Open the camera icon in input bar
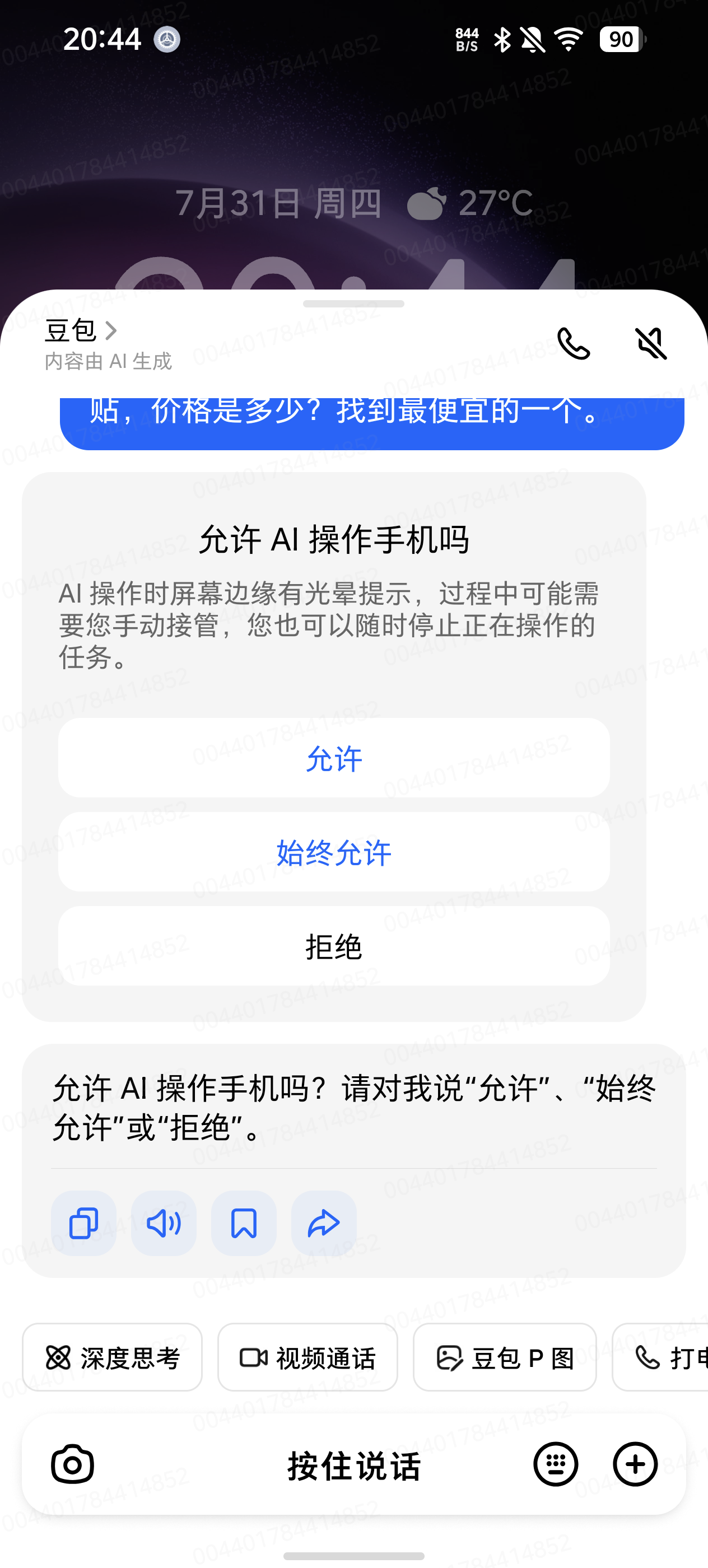Viewport: 708px width, 1568px height. pos(72,1464)
